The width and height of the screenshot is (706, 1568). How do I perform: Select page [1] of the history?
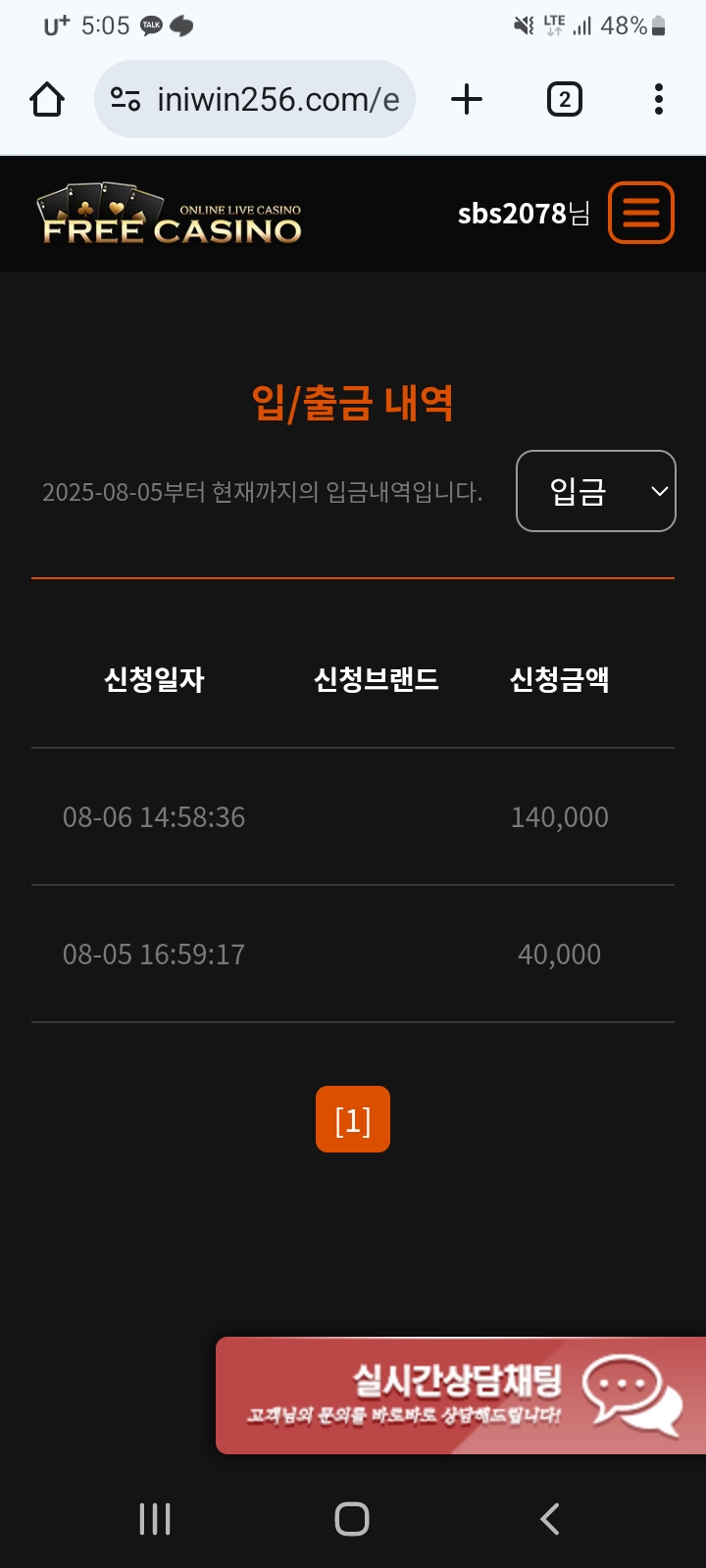pos(353,1119)
